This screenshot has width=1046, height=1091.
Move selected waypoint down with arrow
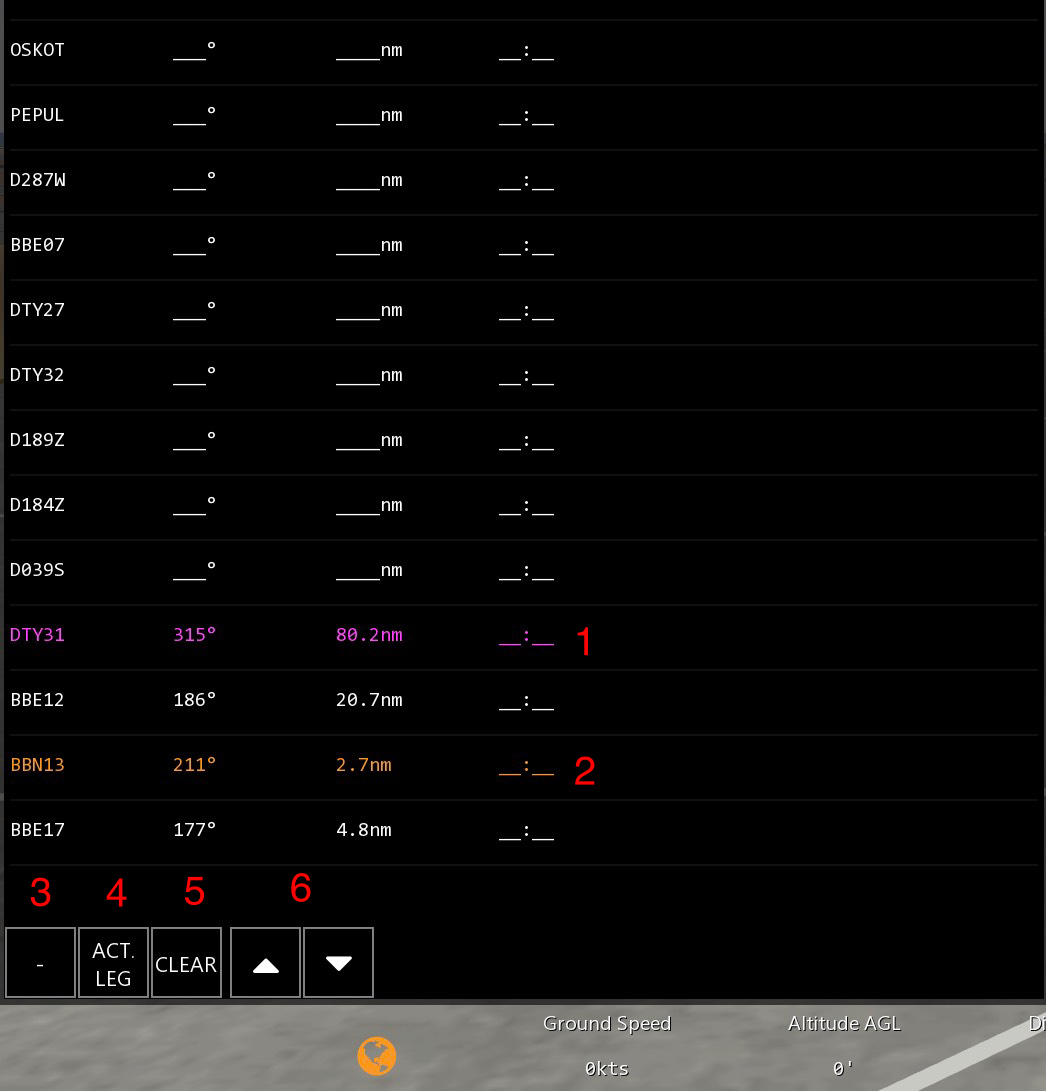click(338, 963)
